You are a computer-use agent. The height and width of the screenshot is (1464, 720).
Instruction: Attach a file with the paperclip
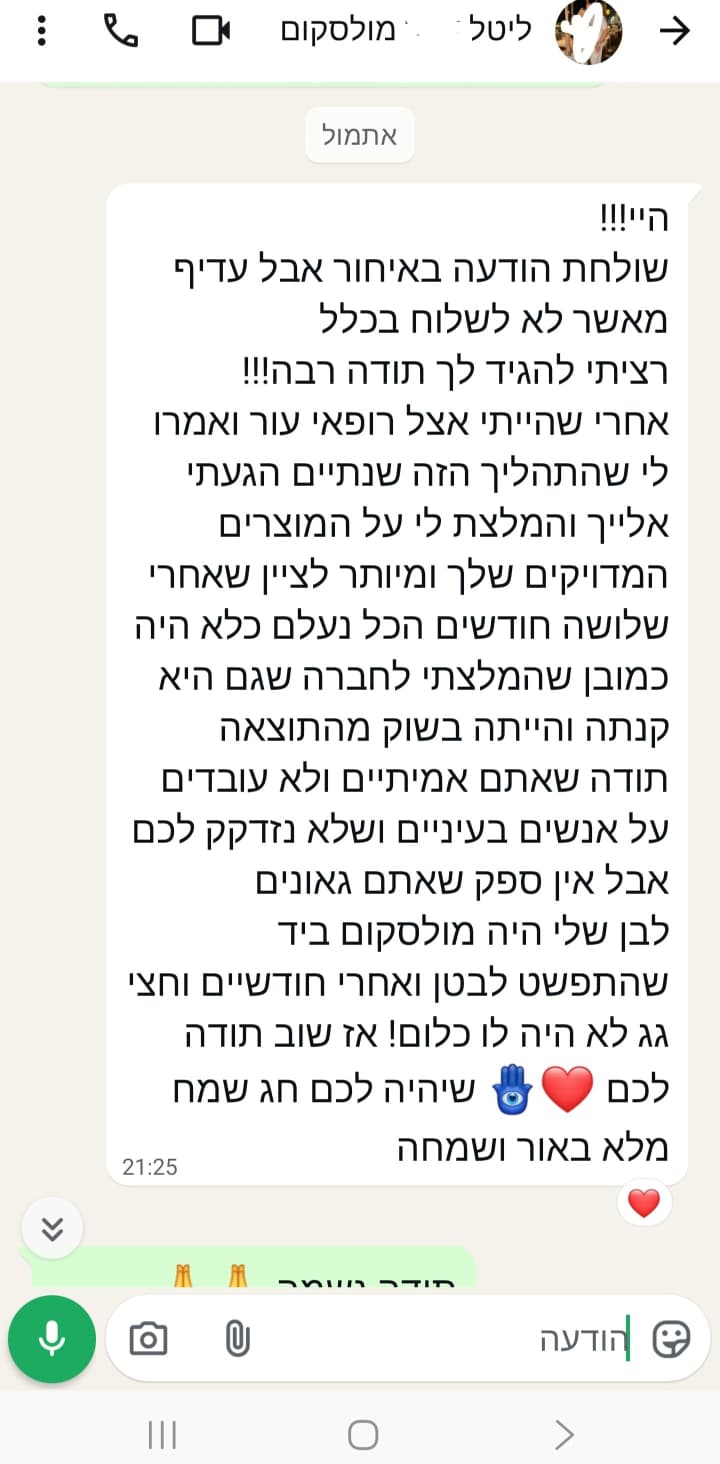point(237,1339)
